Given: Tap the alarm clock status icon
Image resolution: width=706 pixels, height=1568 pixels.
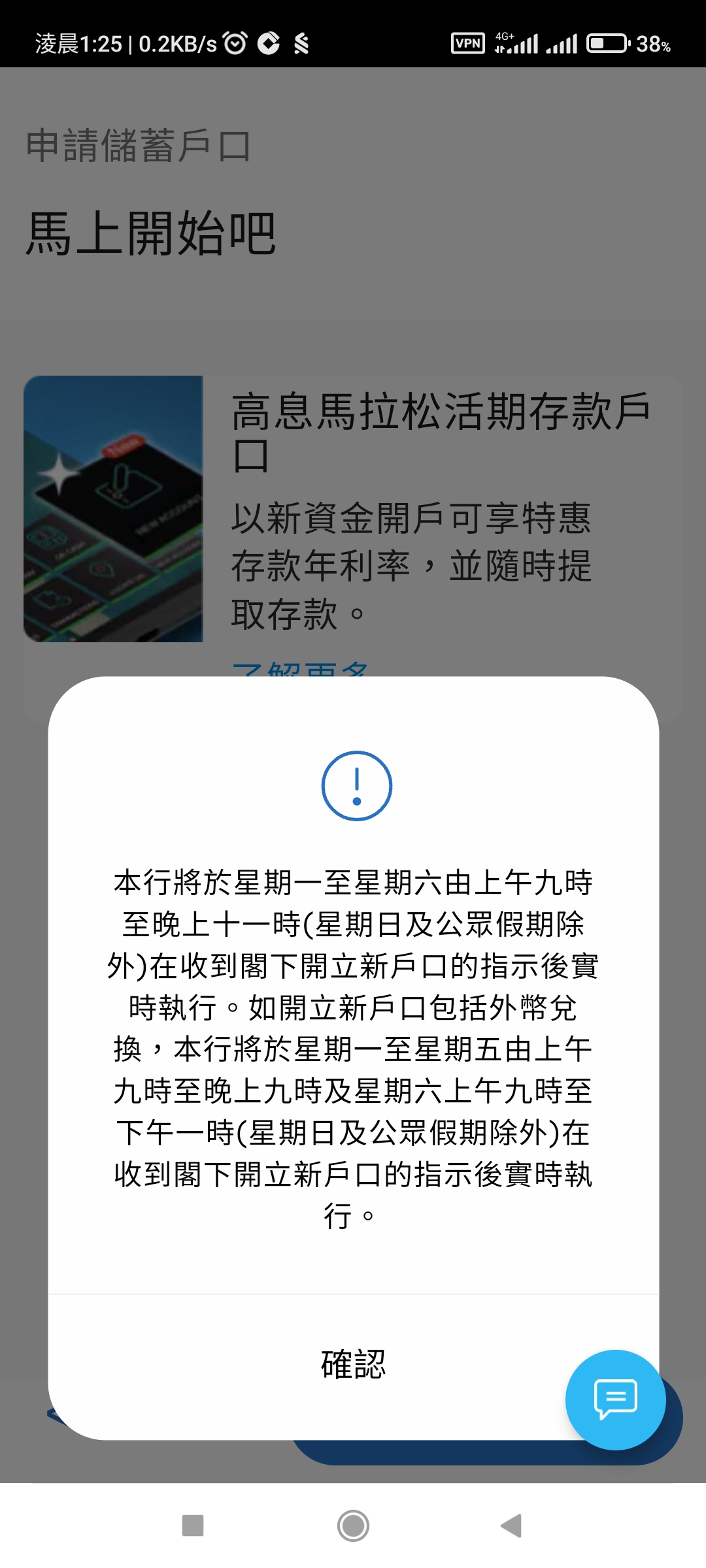Looking at the screenshot, I should [233, 42].
